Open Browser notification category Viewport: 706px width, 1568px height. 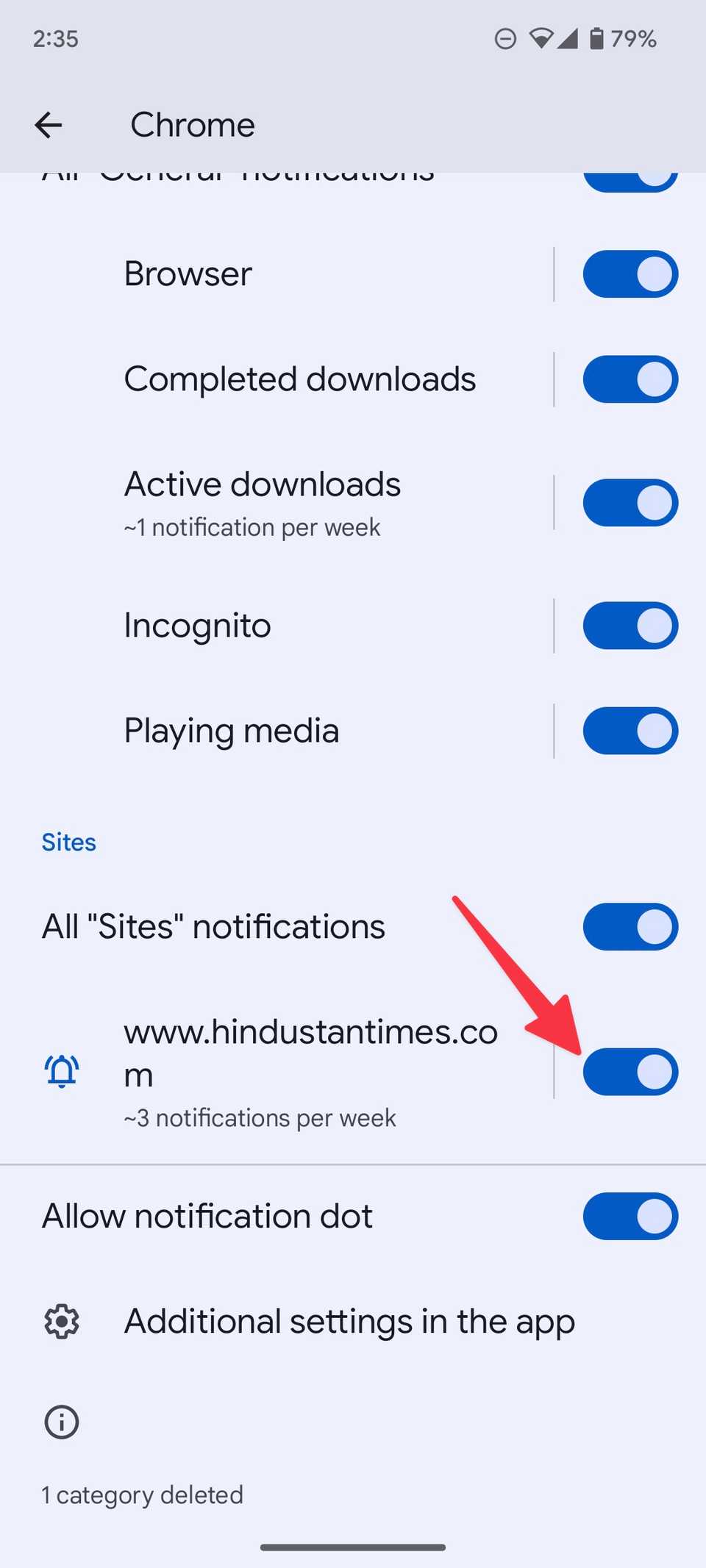[188, 274]
